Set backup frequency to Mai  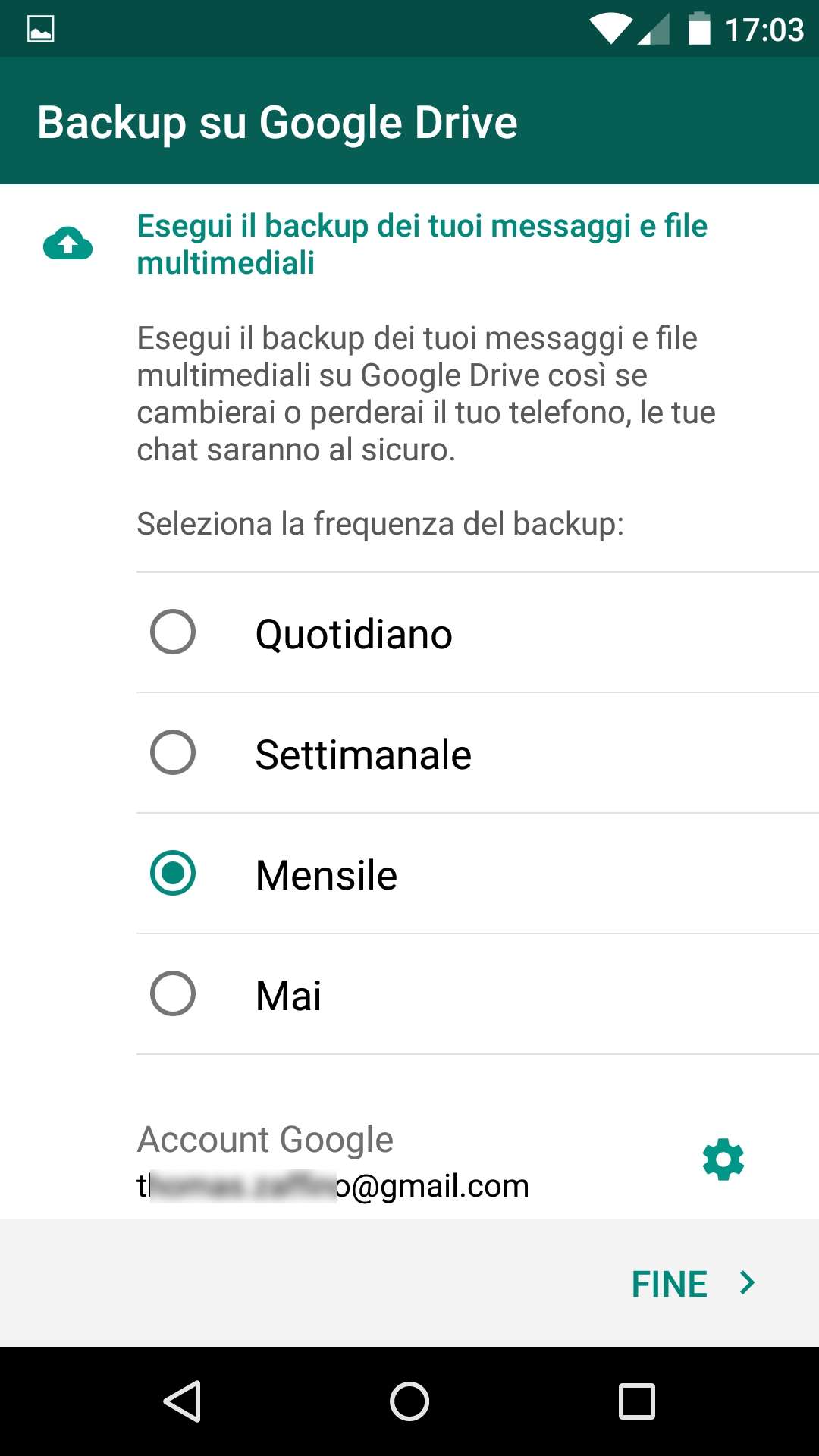[478, 994]
